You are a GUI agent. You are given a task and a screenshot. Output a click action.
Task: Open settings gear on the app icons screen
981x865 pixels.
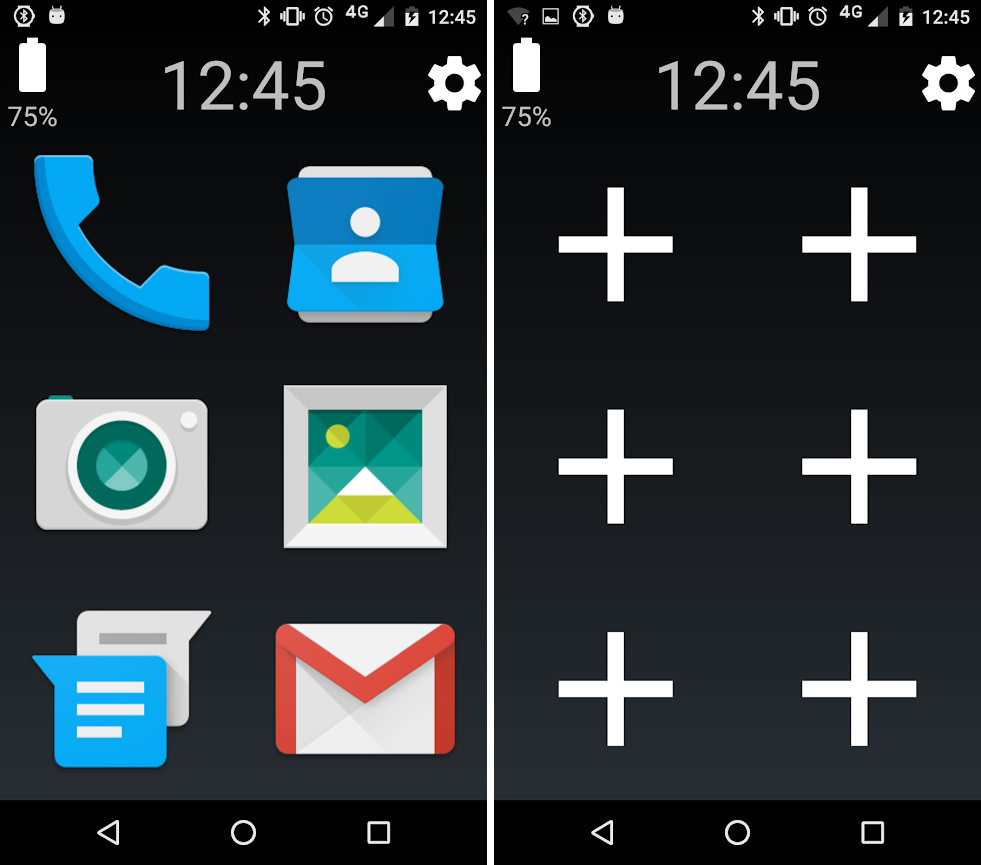point(454,84)
